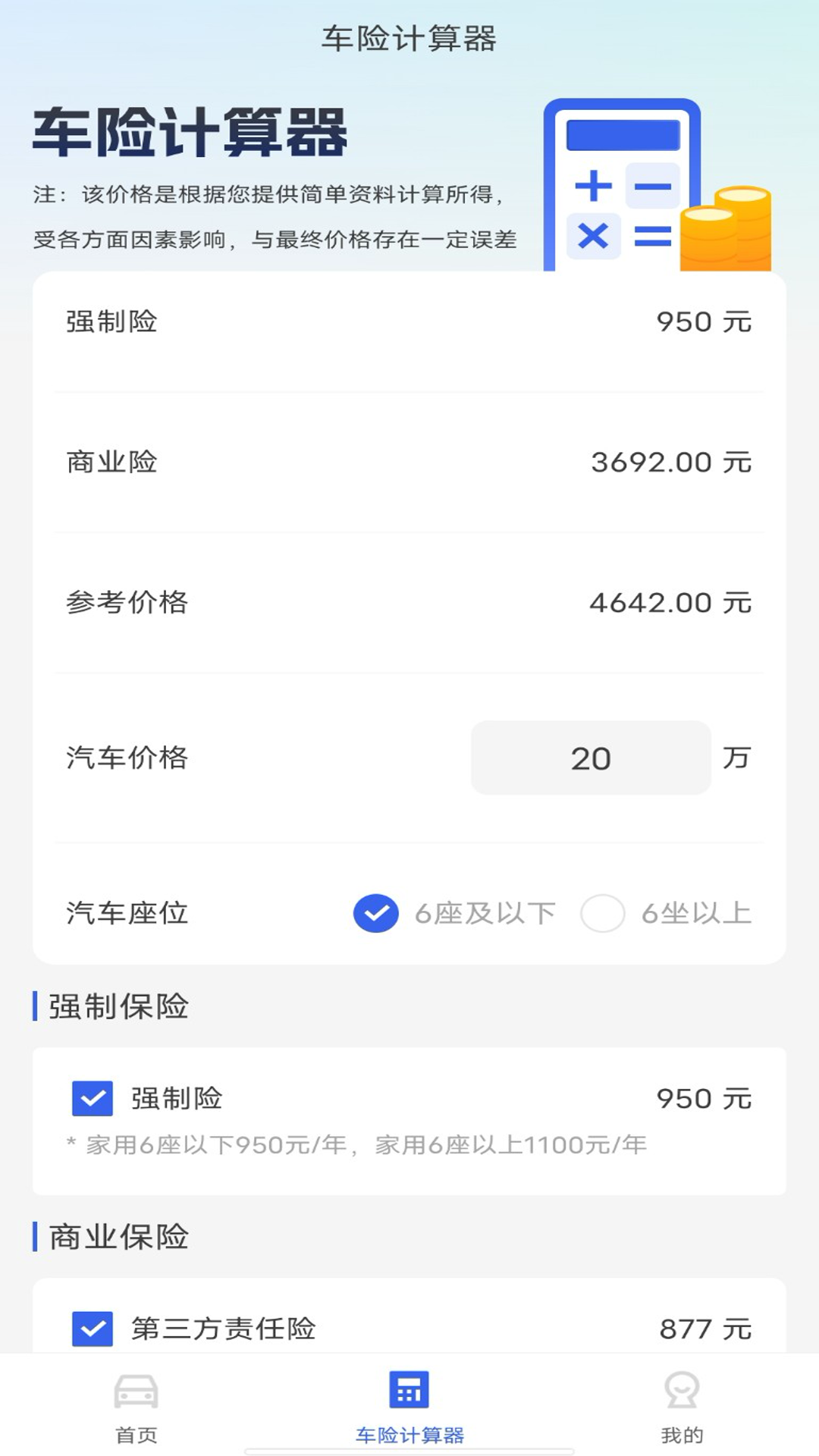Select the 6座及以下 seat option
Image resolution: width=819 pixels, height=1456 pixels.
click(376, 913)
